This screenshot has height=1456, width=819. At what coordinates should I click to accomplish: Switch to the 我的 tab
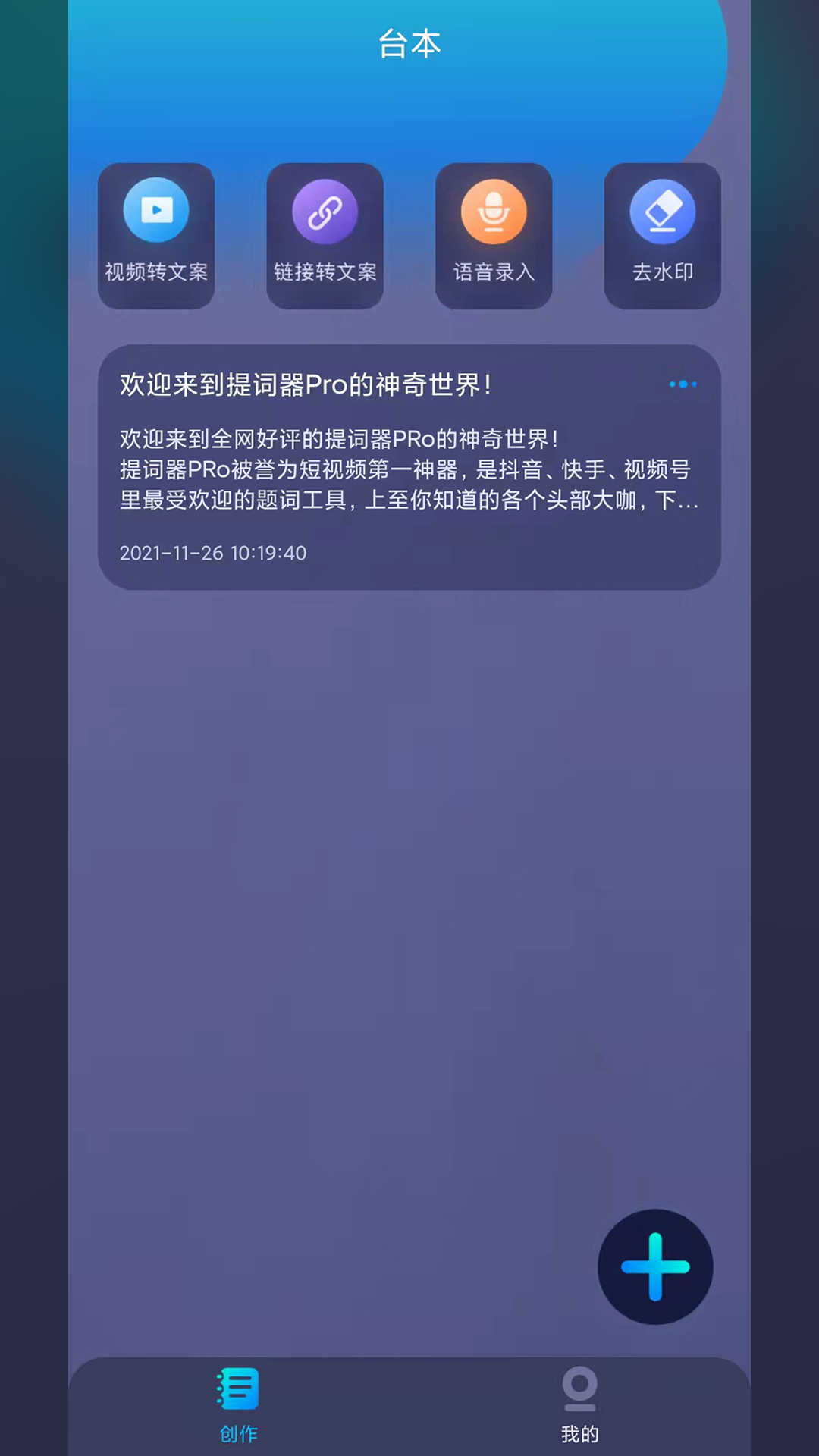pos(580,1405)
